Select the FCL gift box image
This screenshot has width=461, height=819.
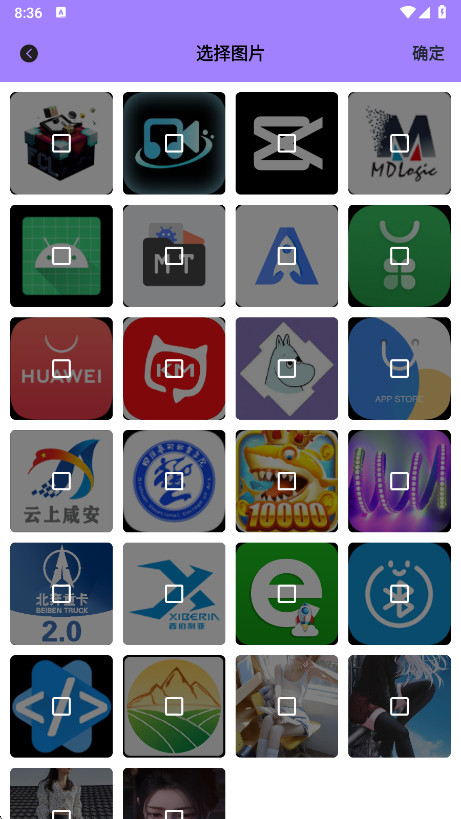(62, 143)
